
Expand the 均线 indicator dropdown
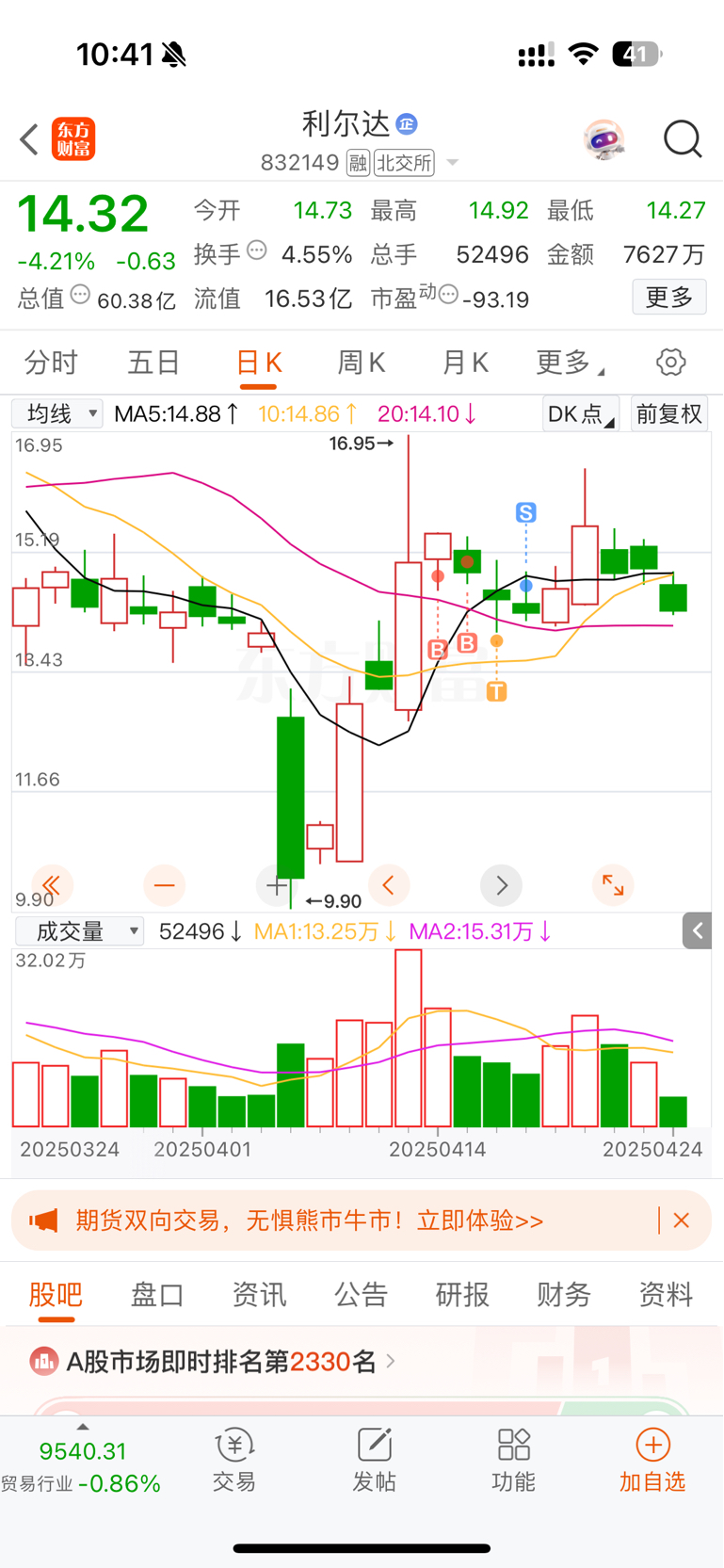point(57,413)
